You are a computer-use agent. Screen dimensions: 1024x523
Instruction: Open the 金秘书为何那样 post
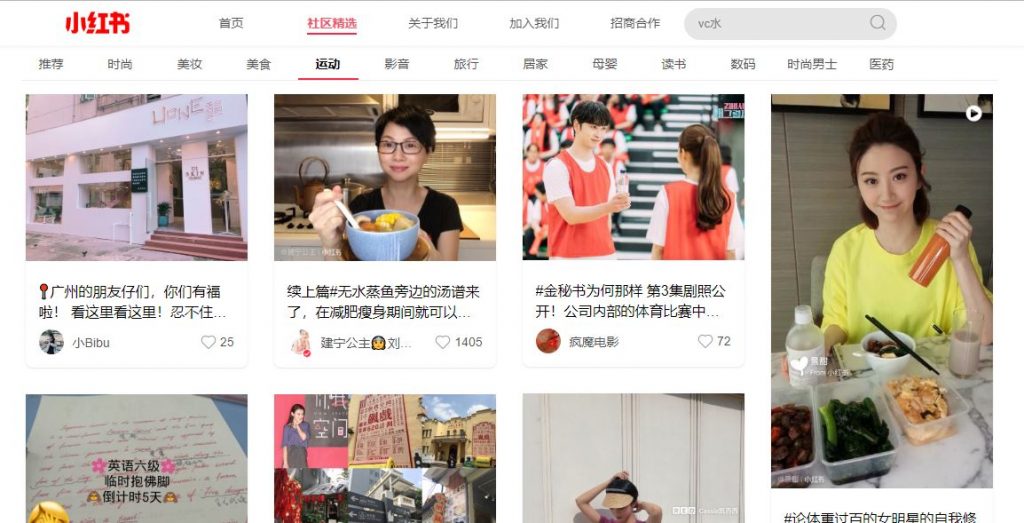click(x=632, y=301)
